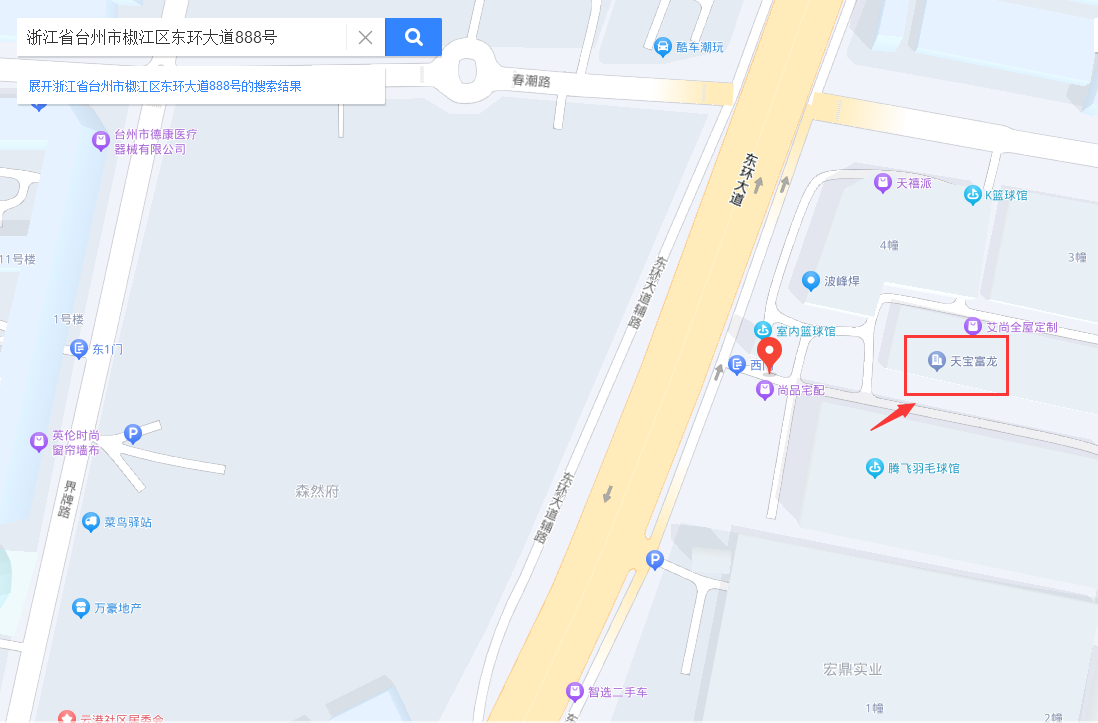Expand the search results for 东环大道888号
The image size is (1098, 723).
(165, 86)
